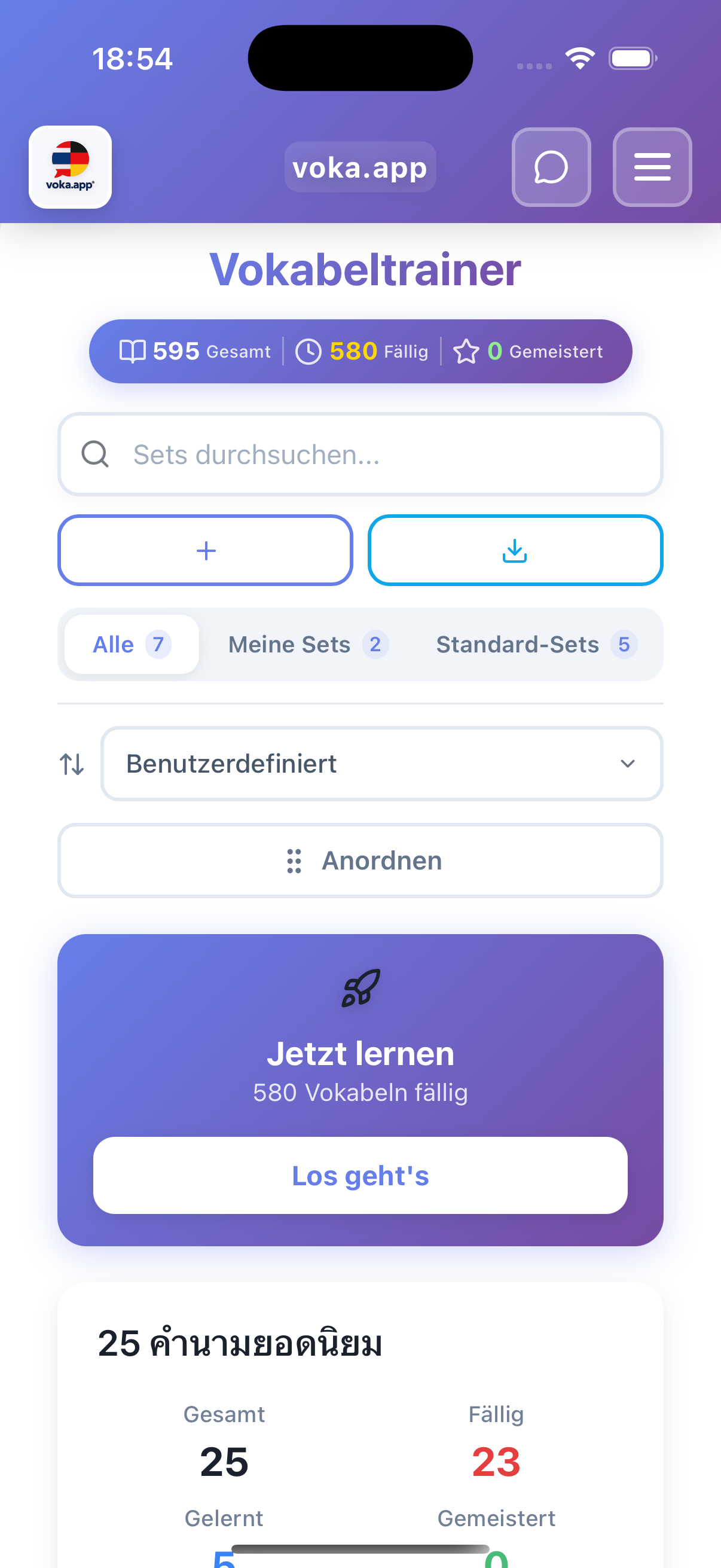Switch to the Meine Sets tab
The height and width of the screenshot is (1568, 721).
coord(308,644)
